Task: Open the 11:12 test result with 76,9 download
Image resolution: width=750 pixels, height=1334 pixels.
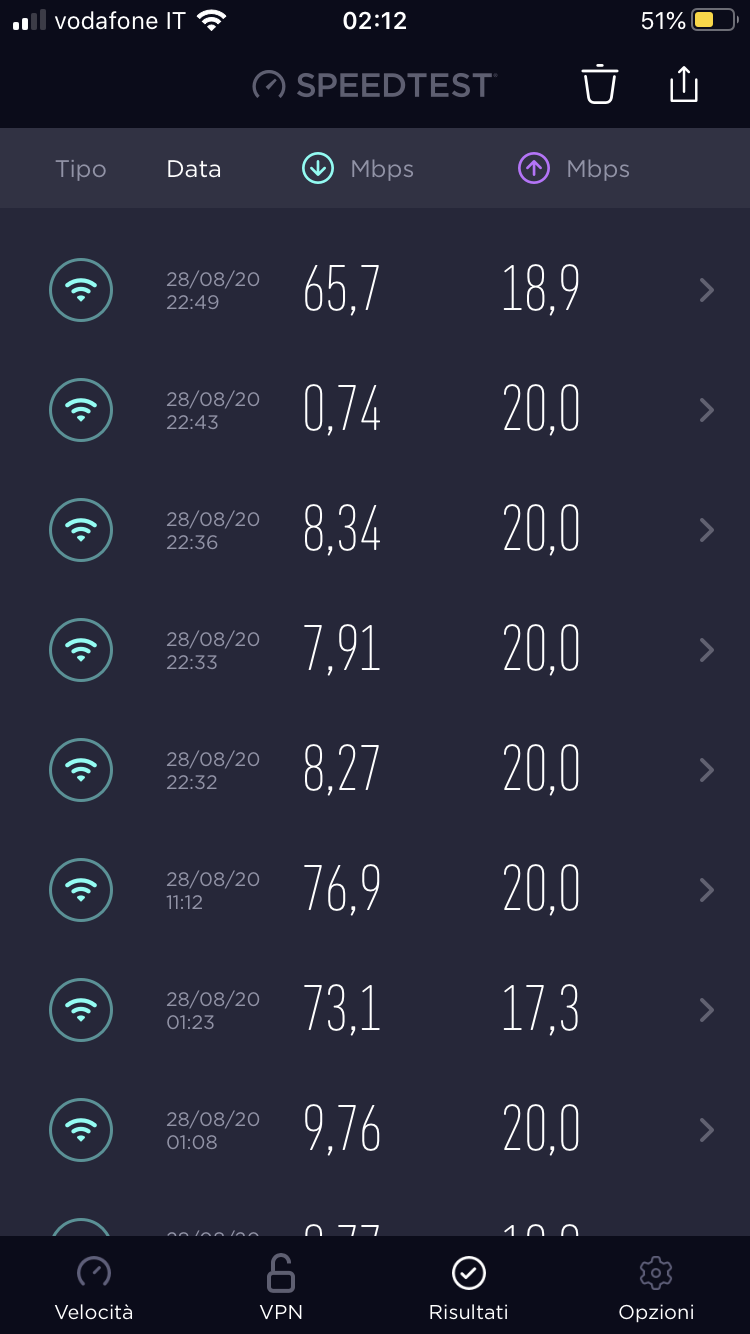Action: (x=375, y=890)
